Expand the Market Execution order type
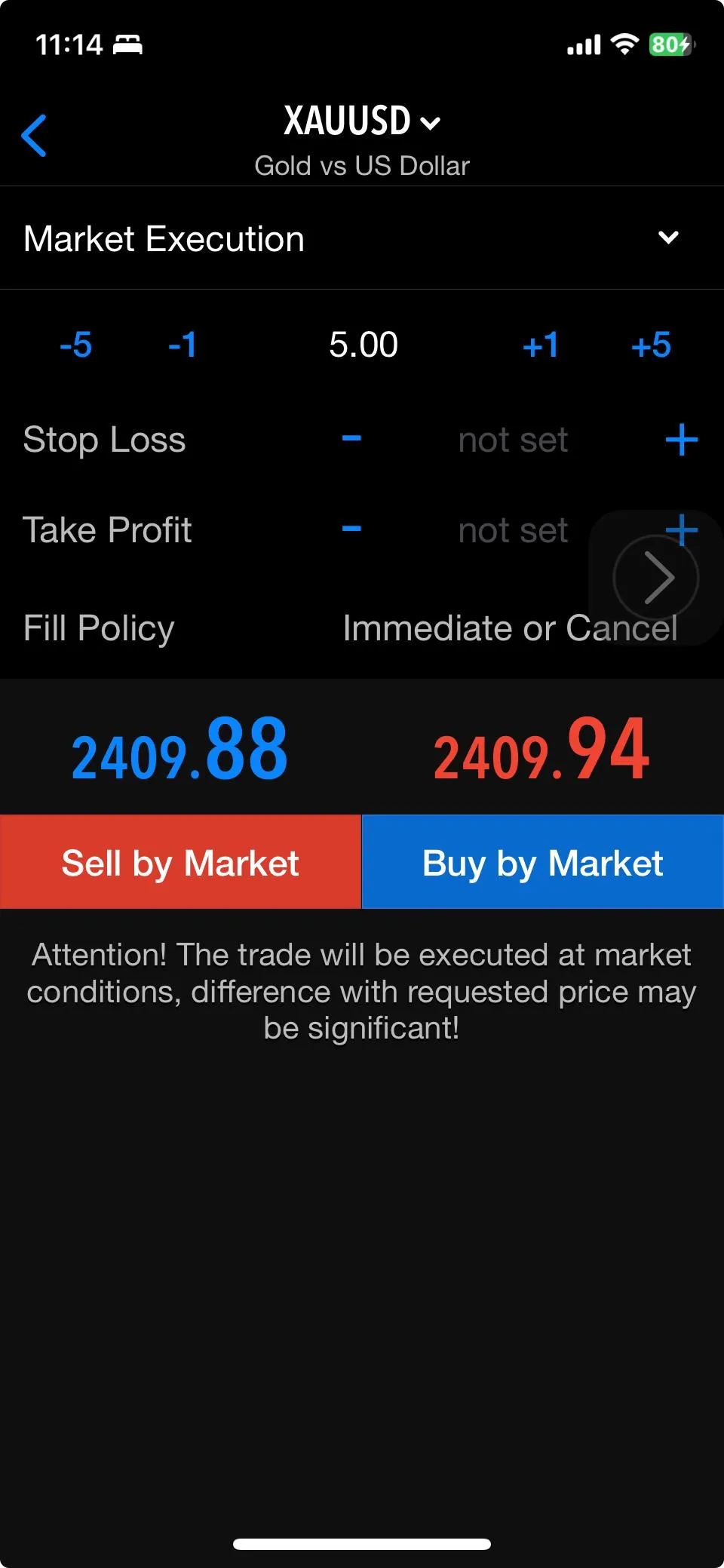This screenshot has width=724, height=1568. (x=362, y=238)
